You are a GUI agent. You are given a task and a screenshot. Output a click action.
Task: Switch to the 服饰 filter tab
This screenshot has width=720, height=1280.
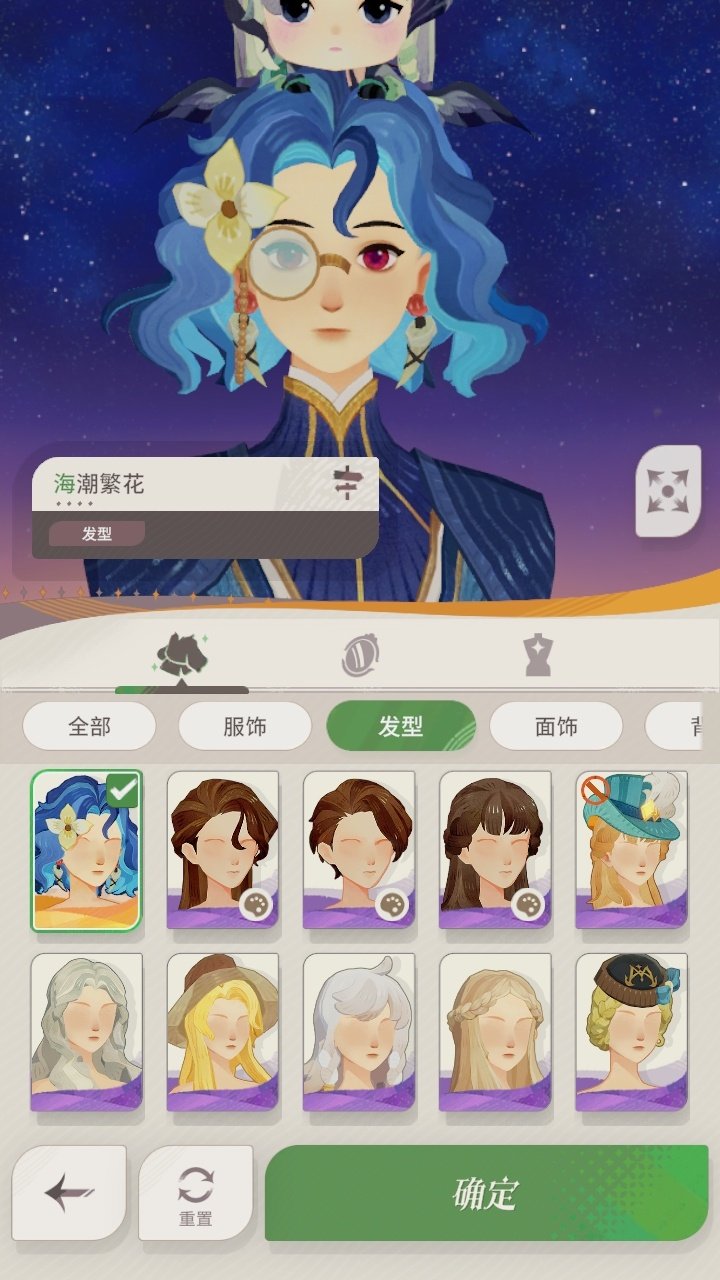tap(244, 727)
